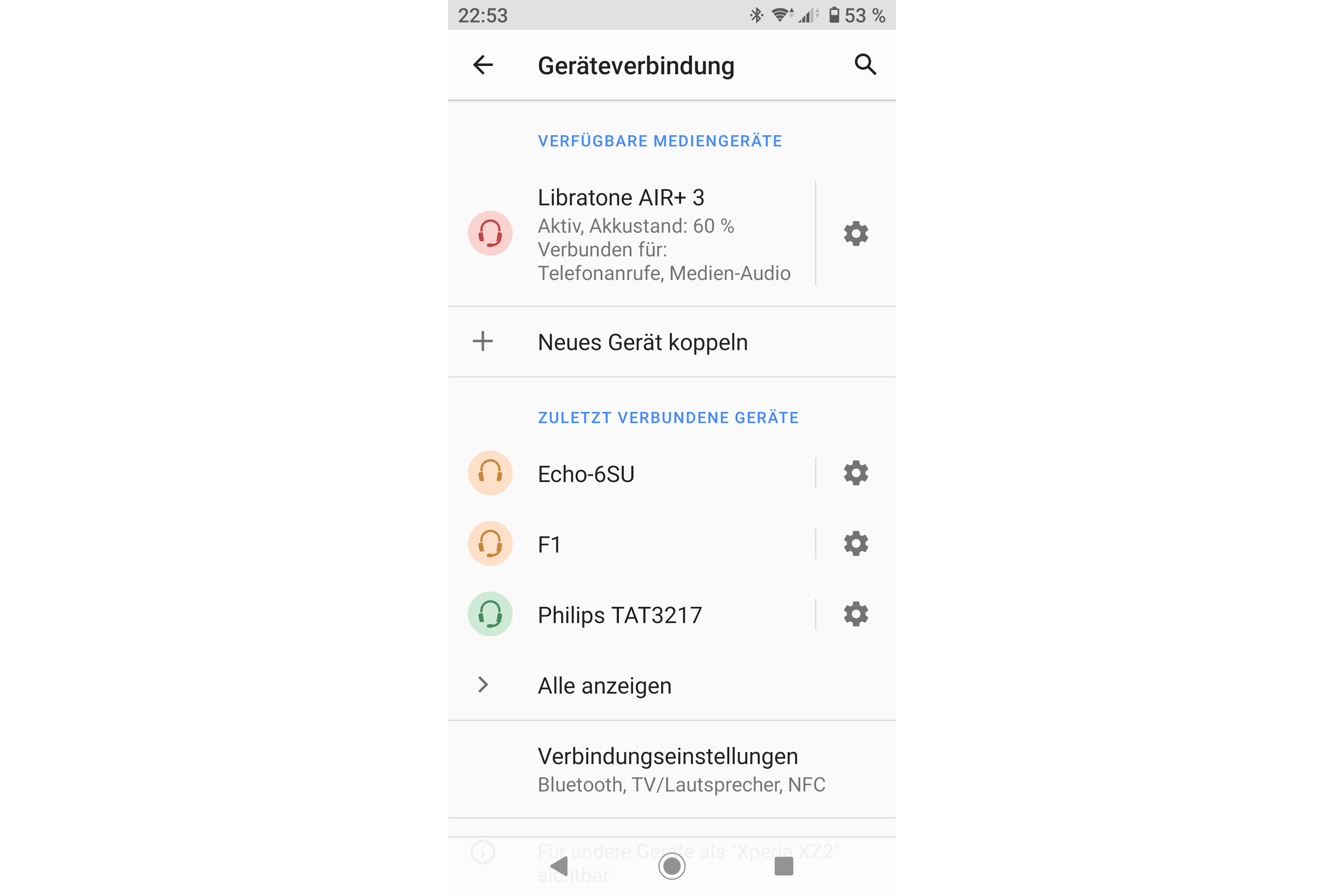Open settings gear for Echo-6SU

pyautogui.click(x=856, y=473)
